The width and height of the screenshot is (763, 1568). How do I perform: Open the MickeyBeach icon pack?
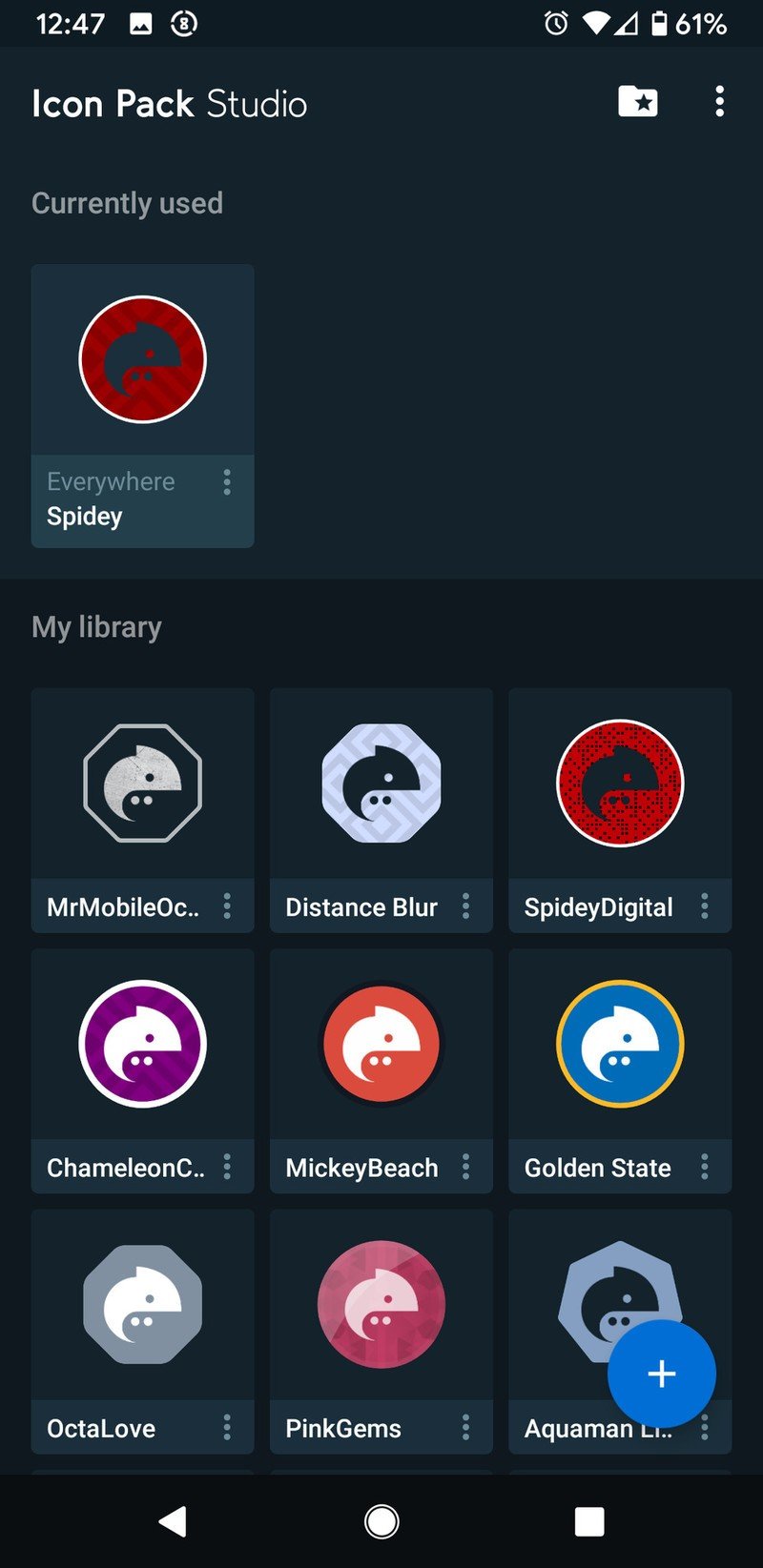coord(381,1044)
